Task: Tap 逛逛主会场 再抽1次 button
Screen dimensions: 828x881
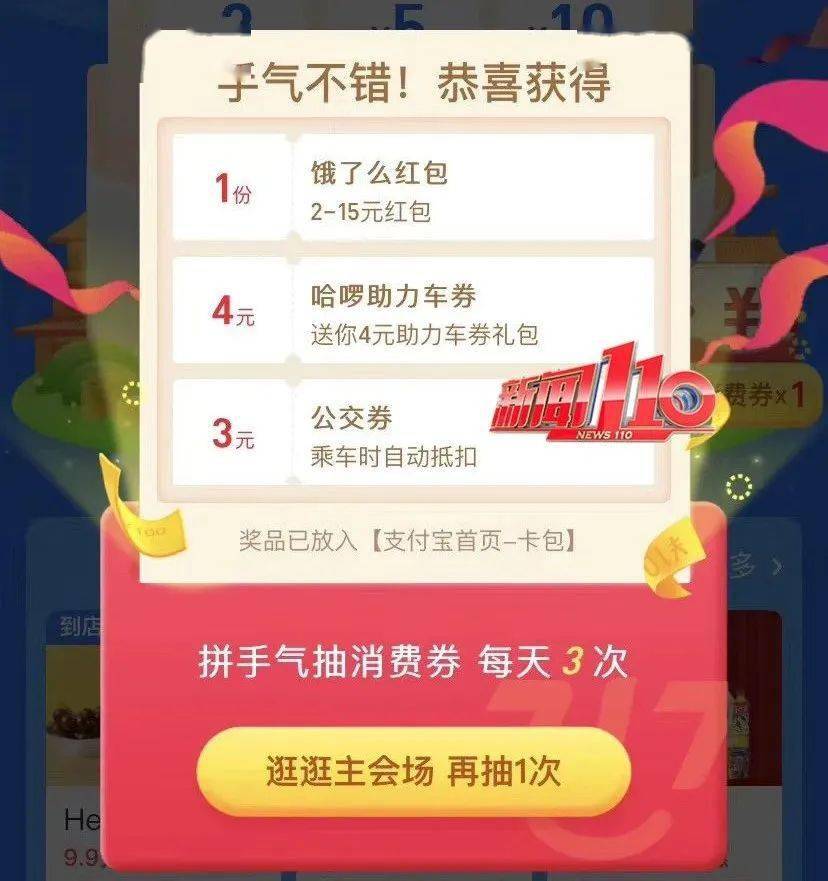Action: click(413, 772)
